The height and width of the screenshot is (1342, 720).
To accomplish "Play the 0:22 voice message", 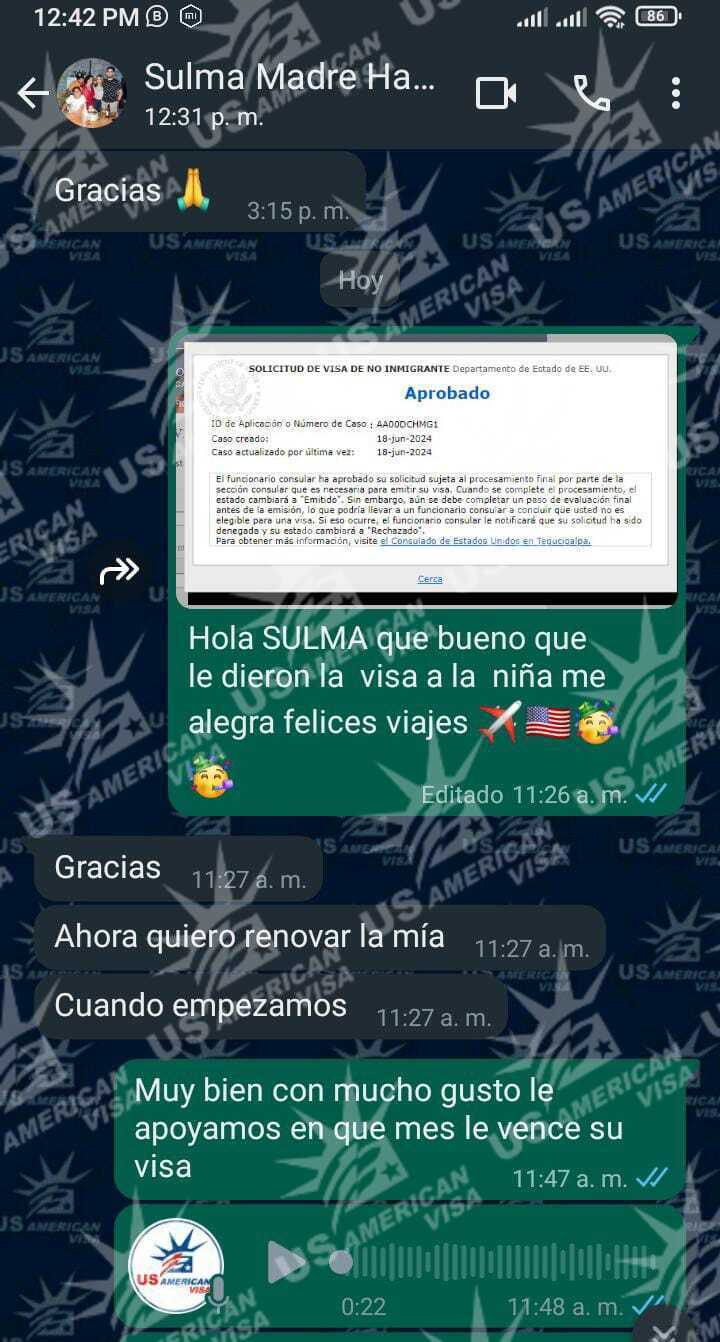I will (x=284, y=1262).
